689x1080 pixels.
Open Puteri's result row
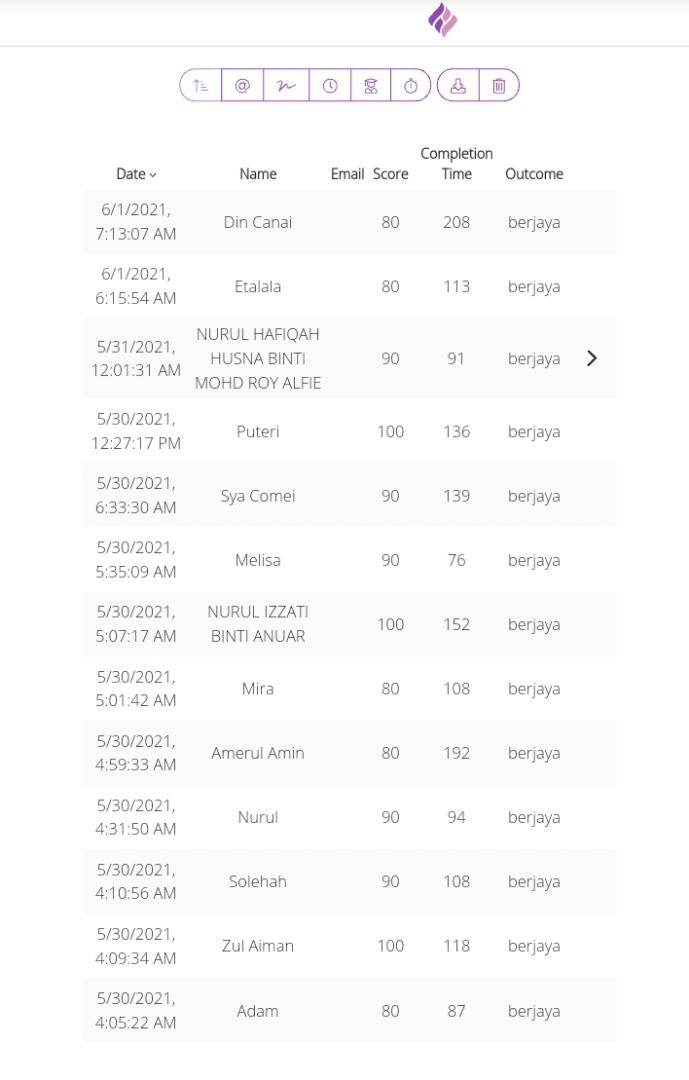[258, 432]
